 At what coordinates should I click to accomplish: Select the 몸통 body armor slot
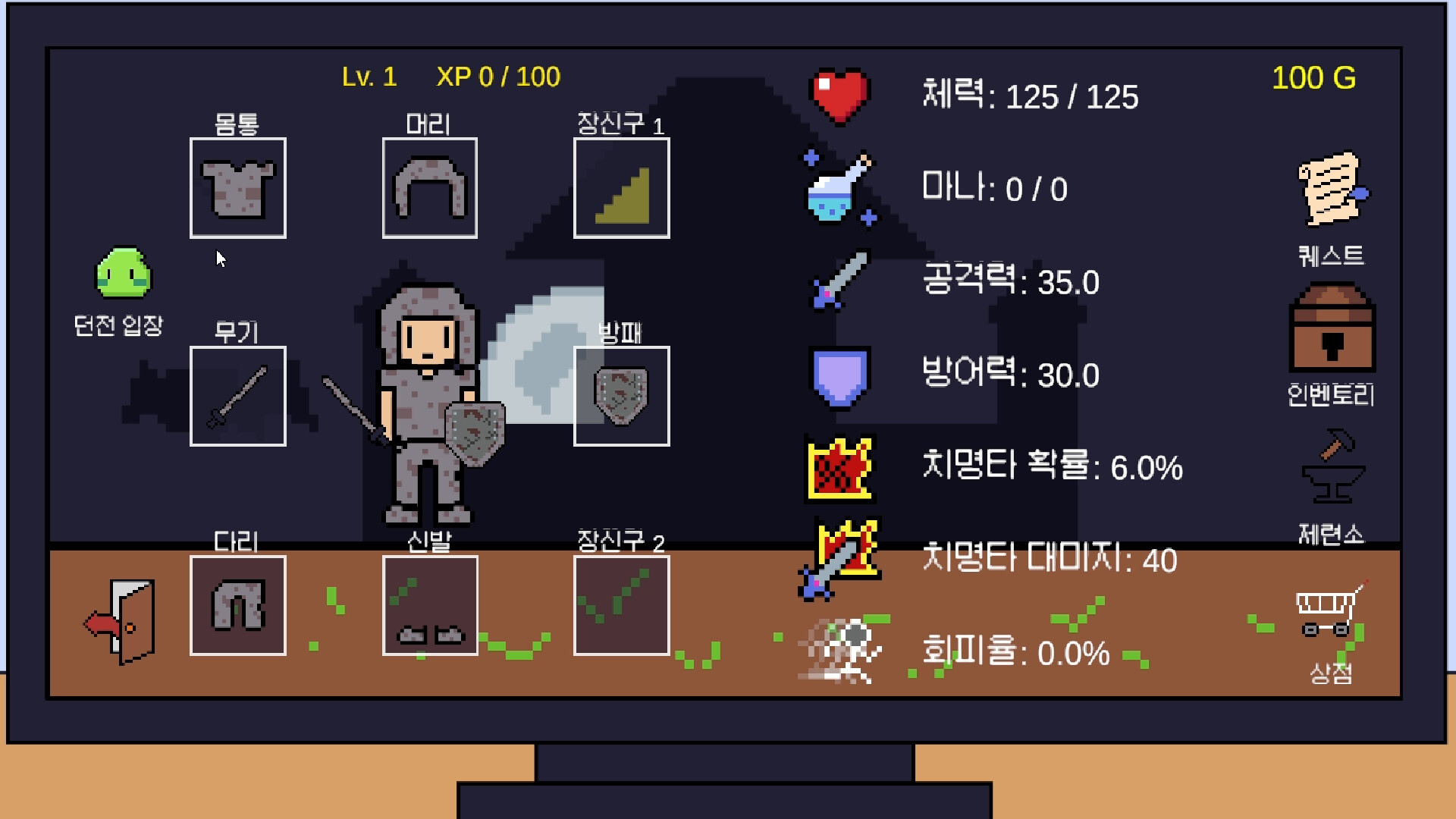238,188
